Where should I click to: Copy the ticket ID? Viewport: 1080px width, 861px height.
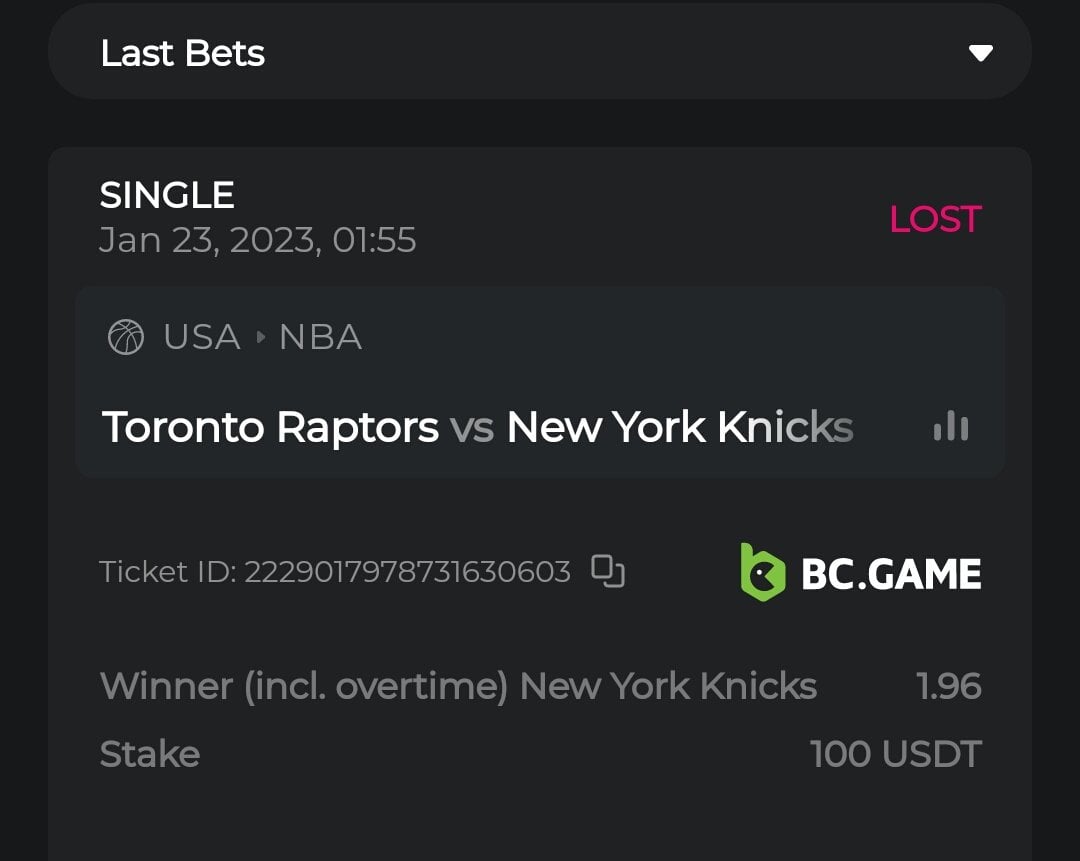(x=607, y=571)
